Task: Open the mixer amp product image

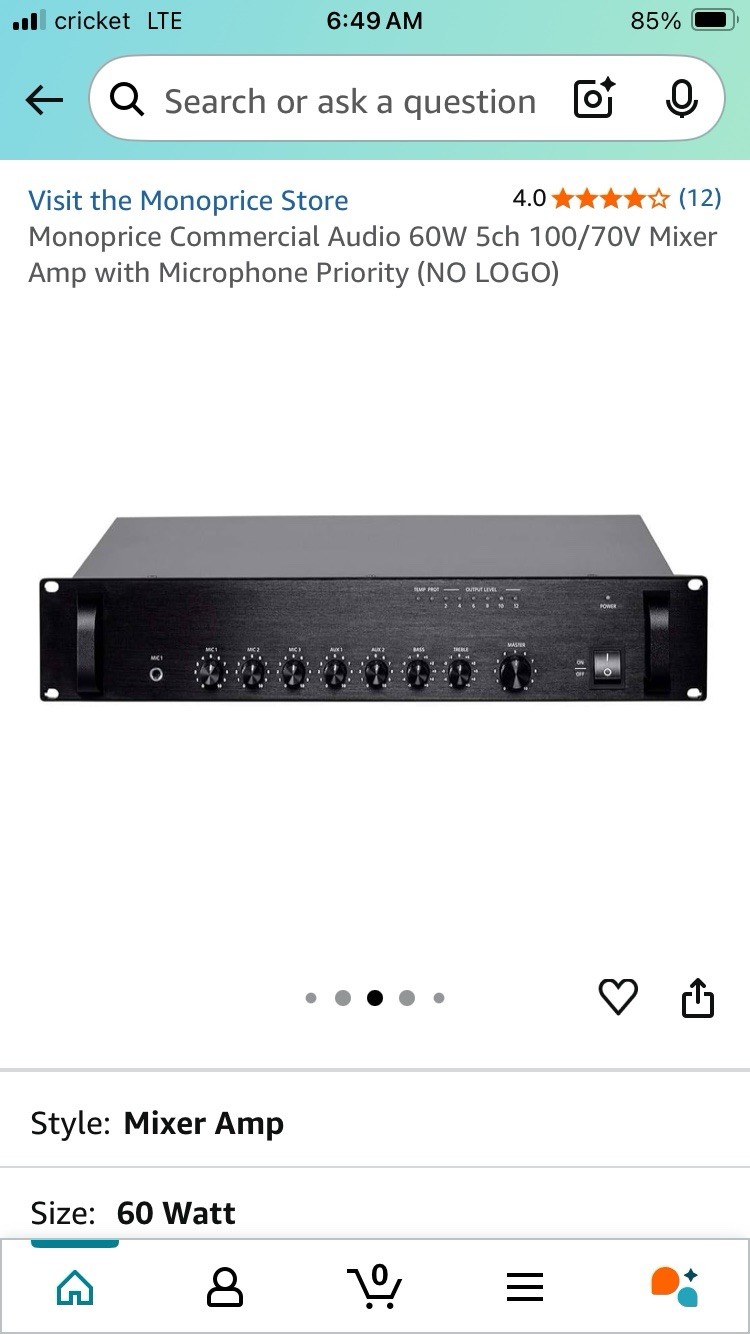Action: [x=374, y=610]
